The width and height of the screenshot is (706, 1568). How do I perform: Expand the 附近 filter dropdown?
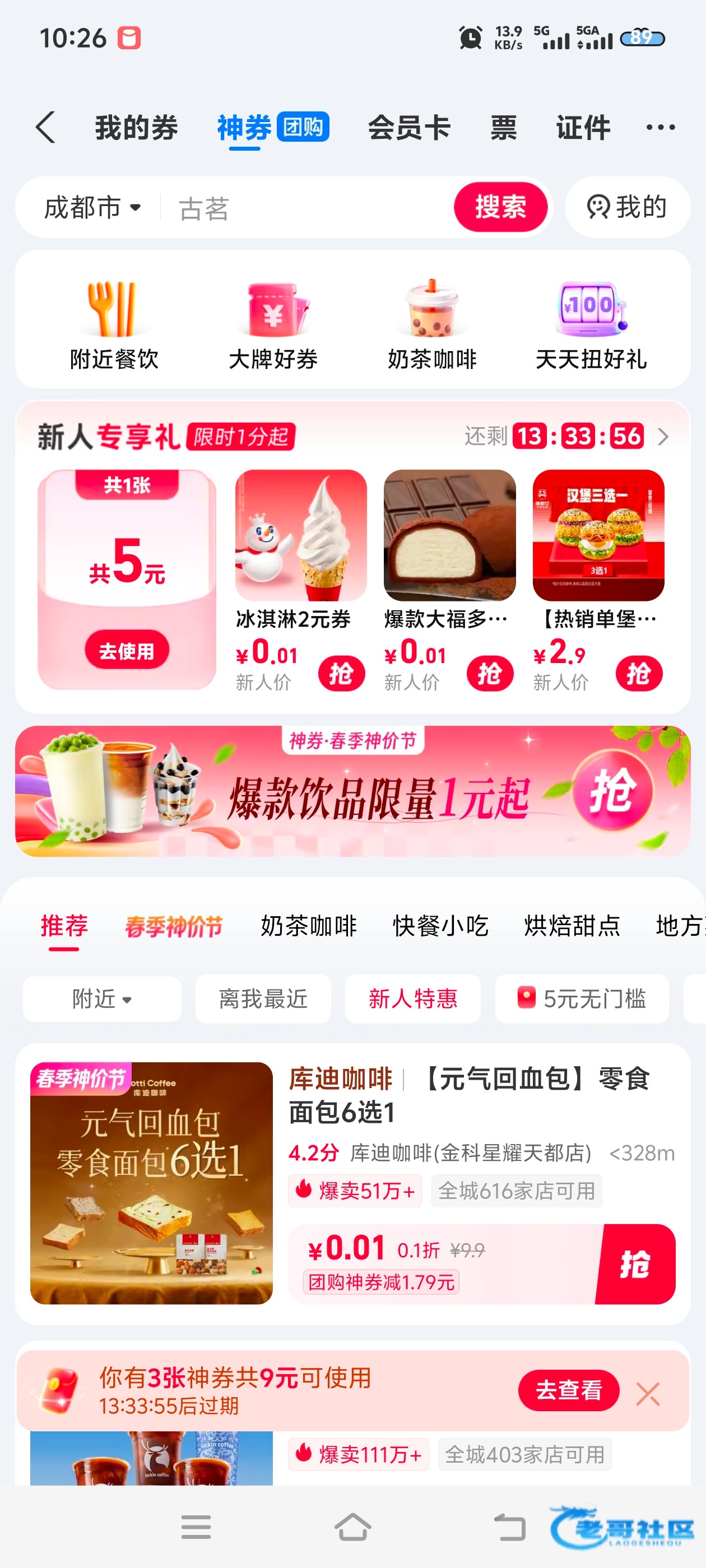click(x=102, y=999)
